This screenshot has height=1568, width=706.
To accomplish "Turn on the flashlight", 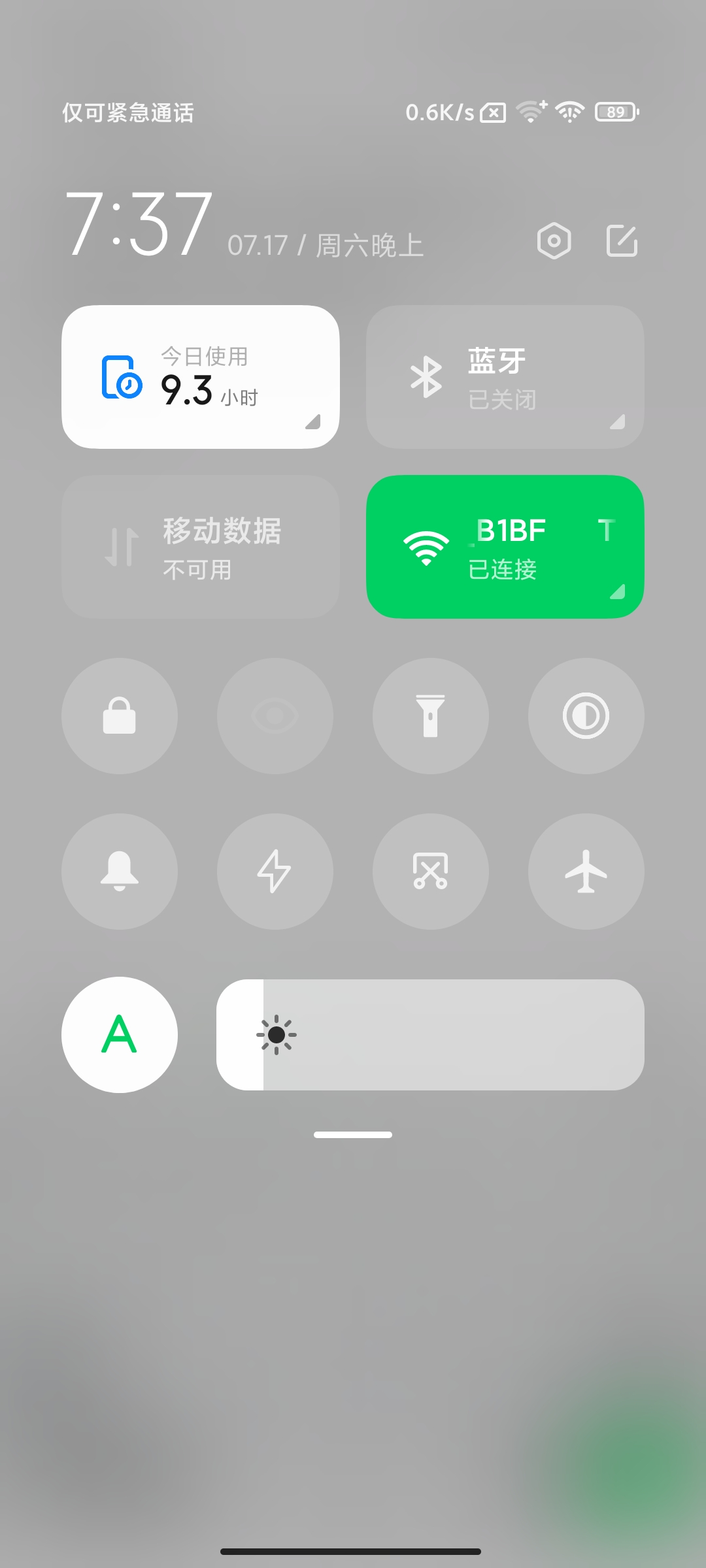I will click(x=431, y=716).
